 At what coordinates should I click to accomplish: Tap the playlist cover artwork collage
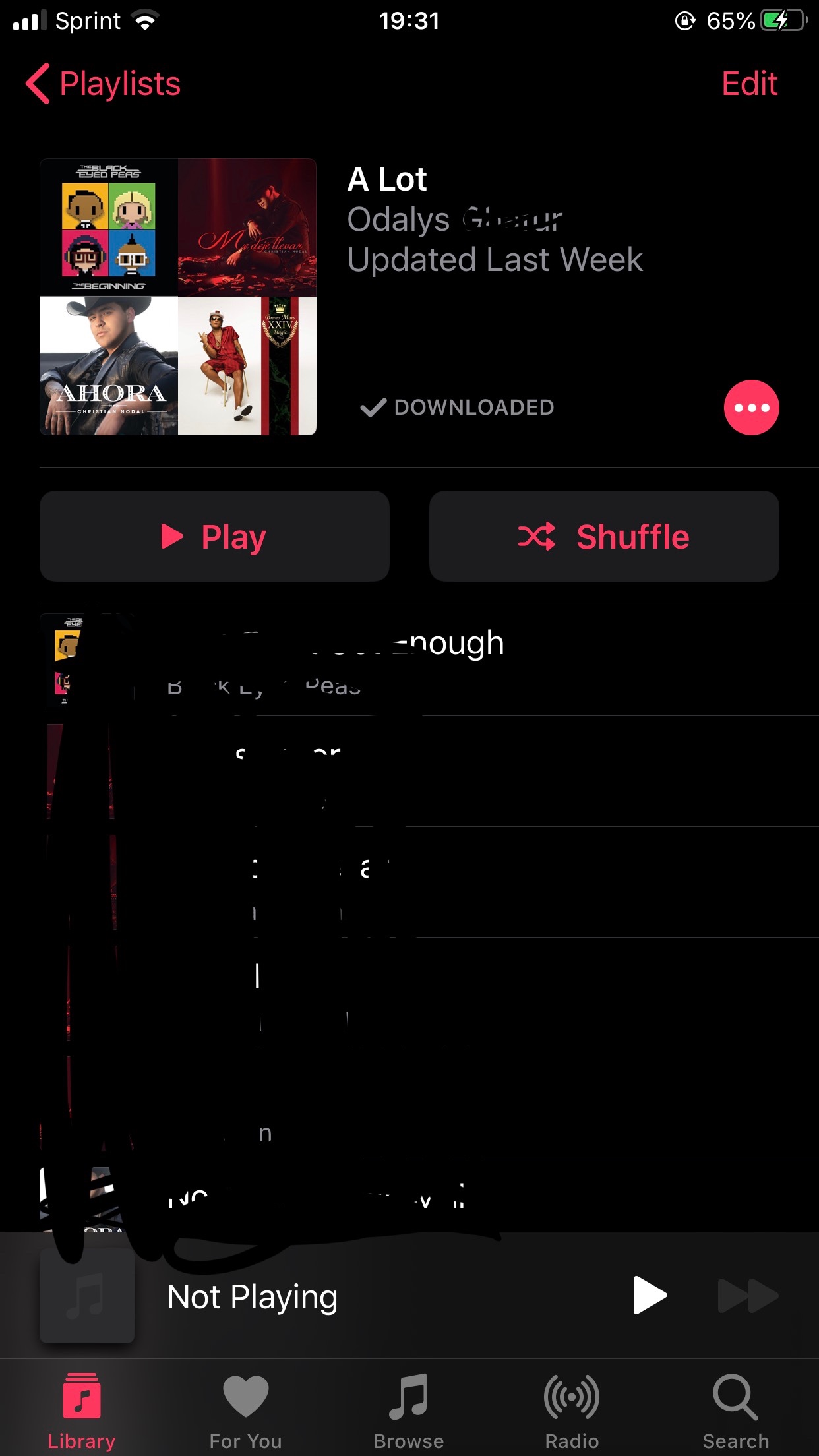pos(179,295)
